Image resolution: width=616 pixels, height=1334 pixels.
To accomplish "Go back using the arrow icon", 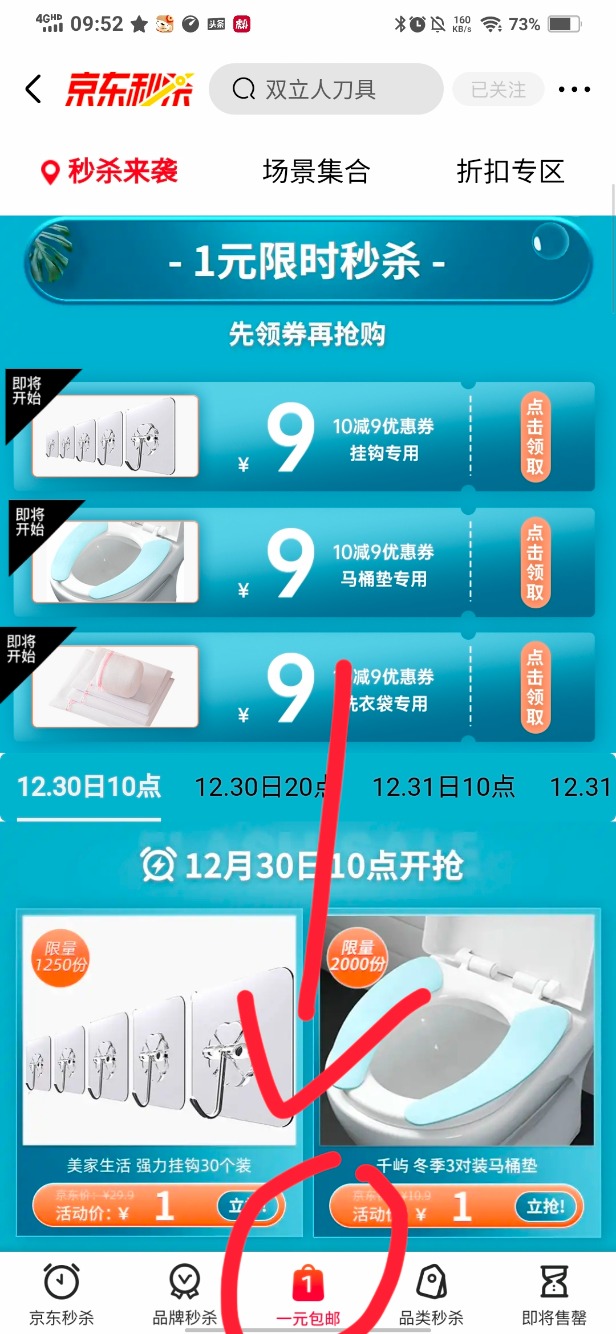I will (33, 90).
